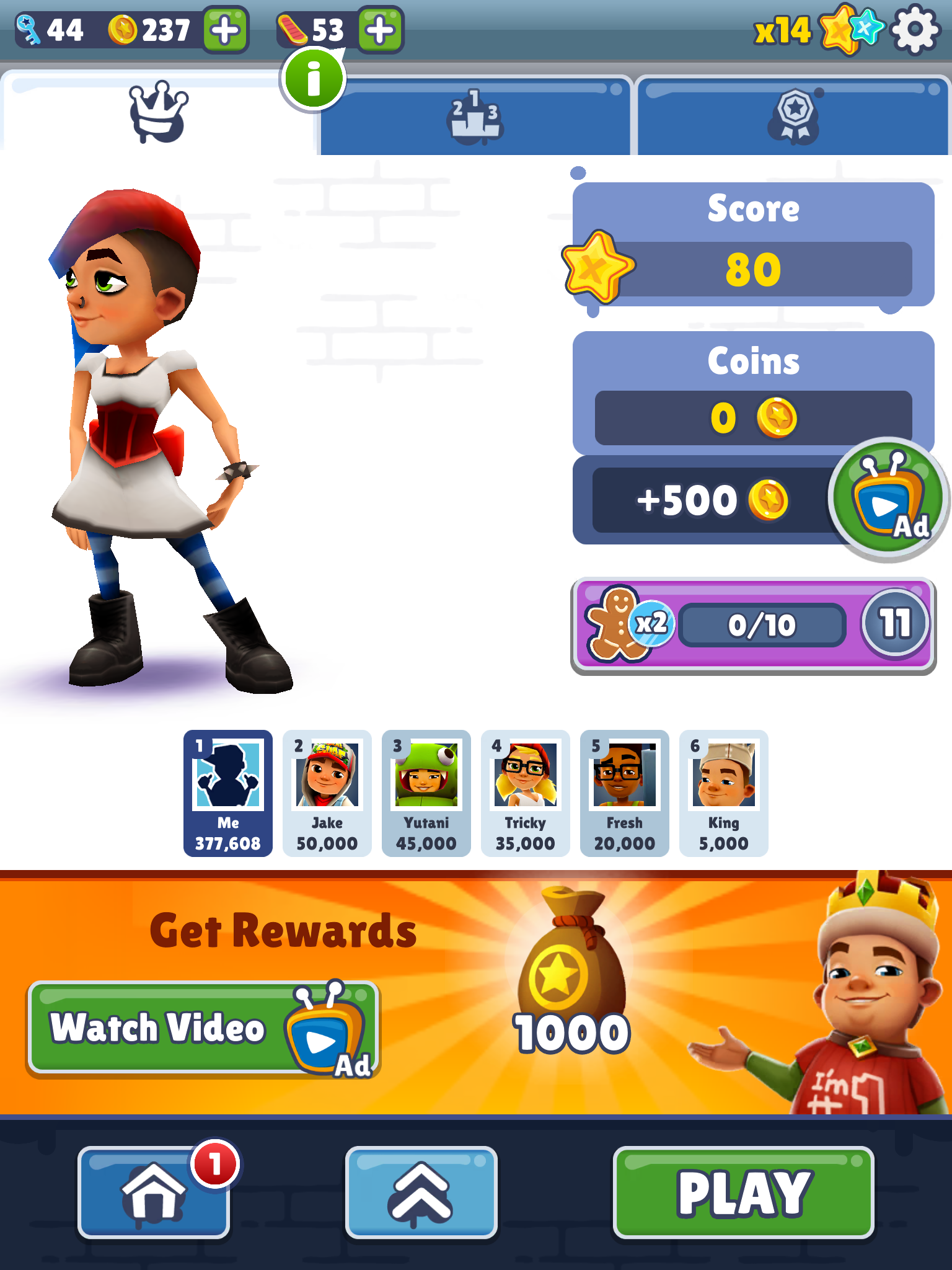View Jake's 50,000 score card
This screenshot has height=1270, width=952.
(327, 794)
